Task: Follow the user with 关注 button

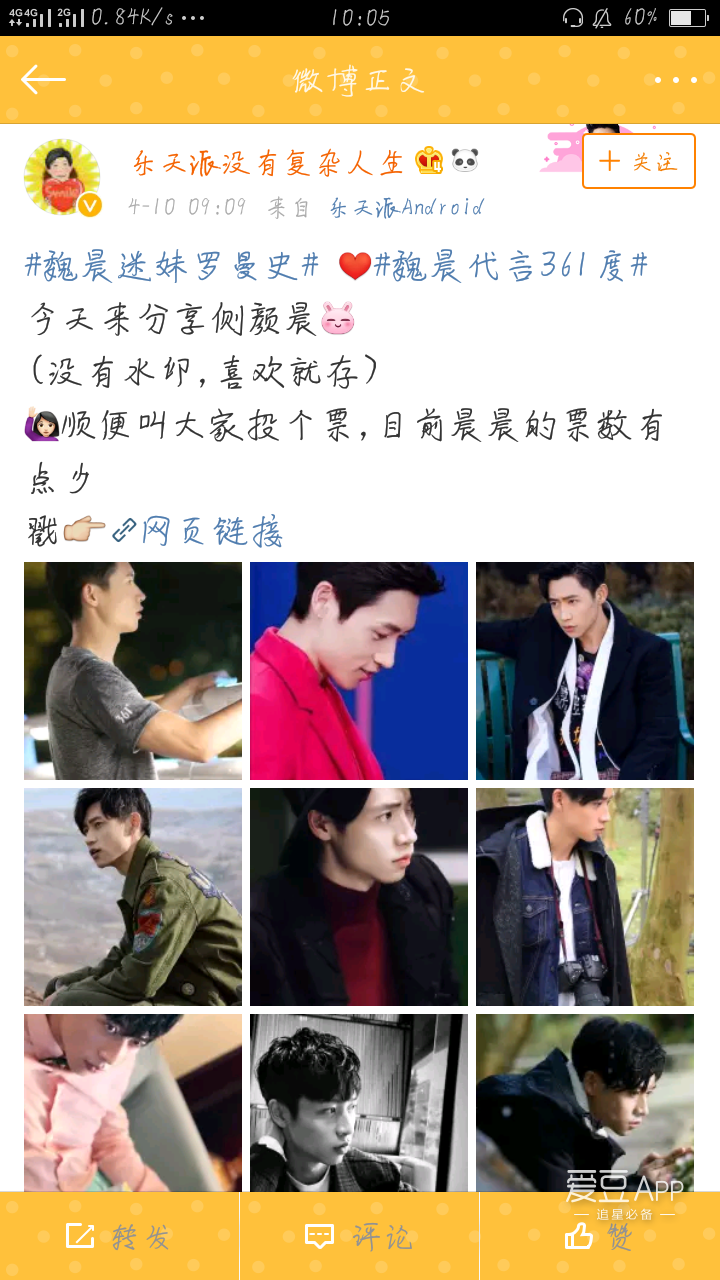Action: click(638, 161)
